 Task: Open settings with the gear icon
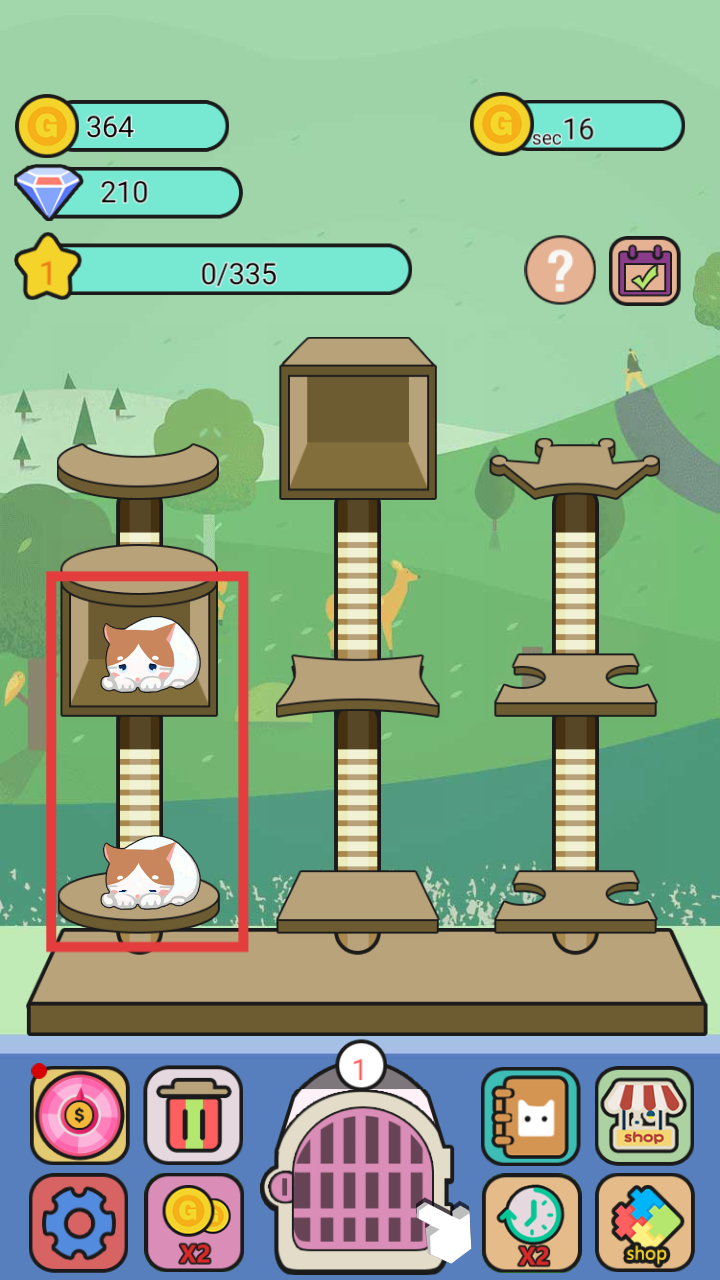(x=79, y=1222)
